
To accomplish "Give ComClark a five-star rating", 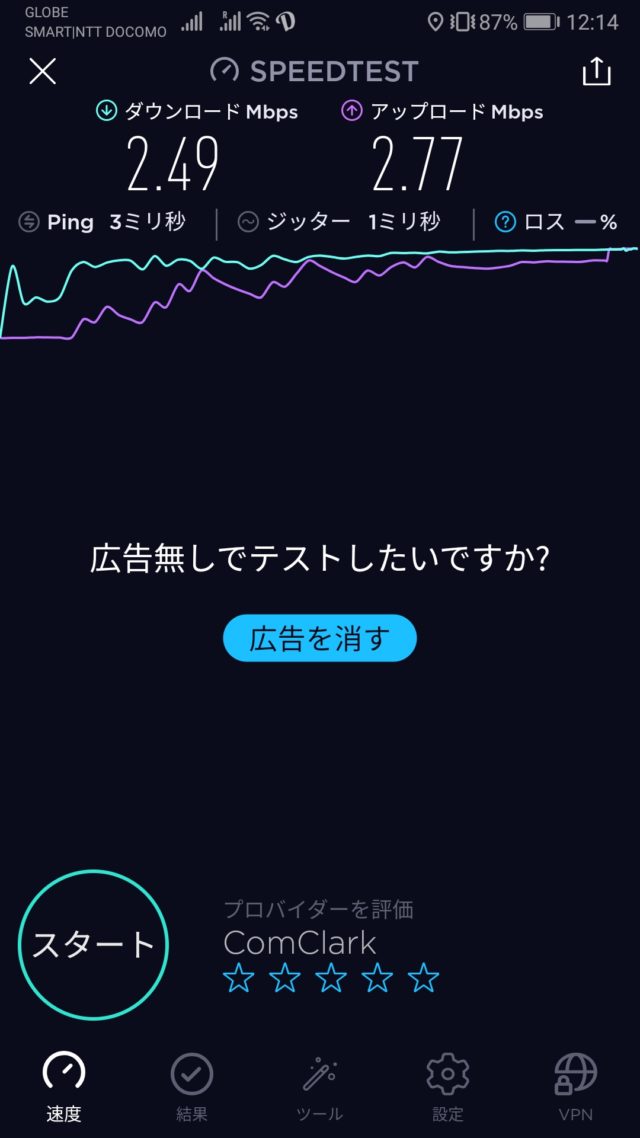I will (x=424, y=977).
